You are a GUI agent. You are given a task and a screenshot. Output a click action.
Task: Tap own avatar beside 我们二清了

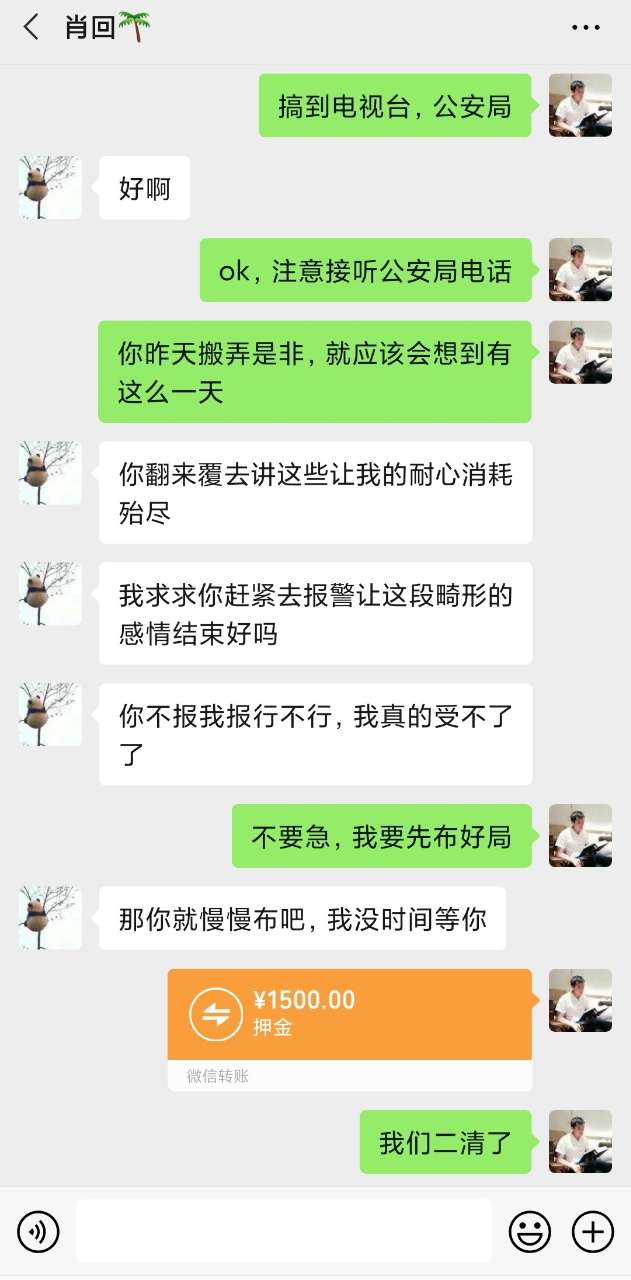coord(580,1141)
